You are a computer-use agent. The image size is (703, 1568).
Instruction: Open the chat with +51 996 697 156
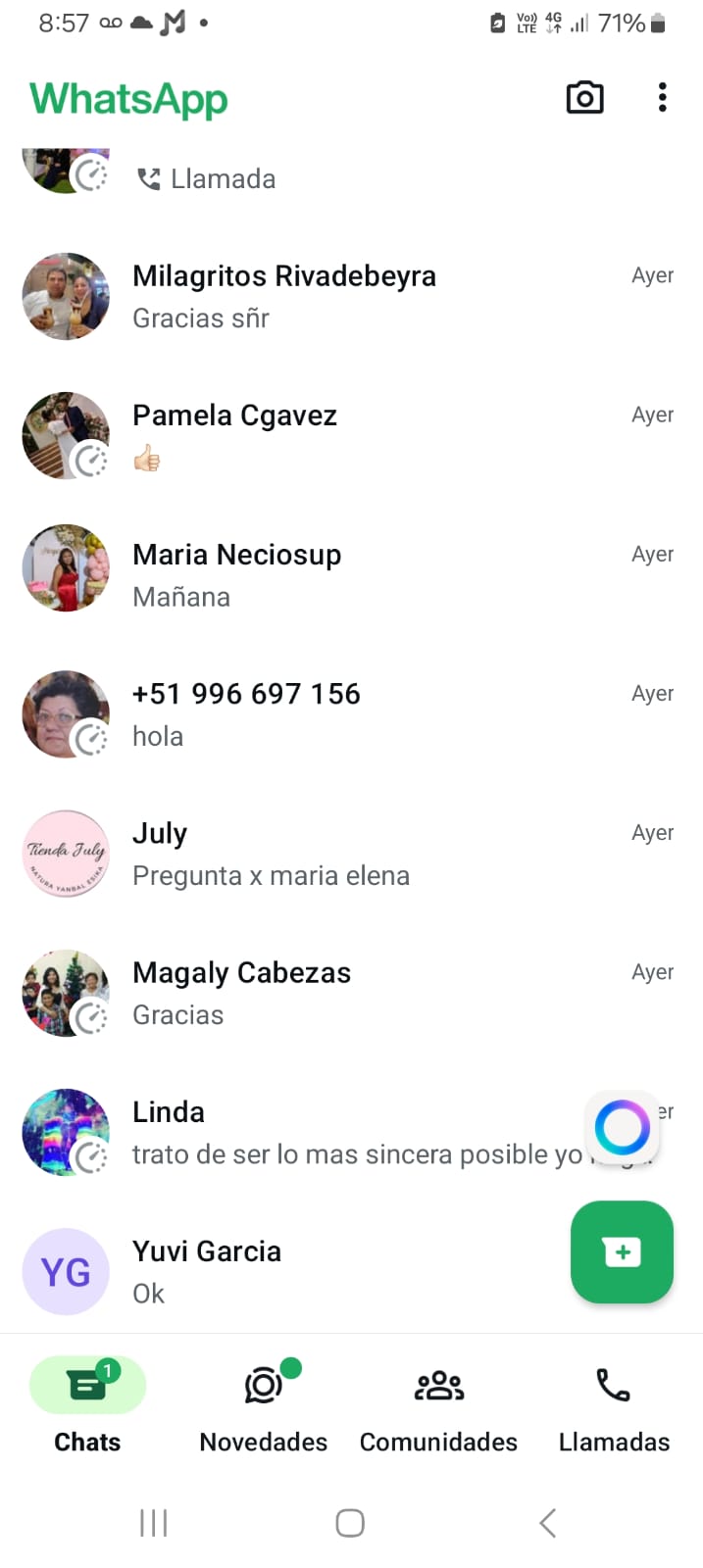point(373,714)
